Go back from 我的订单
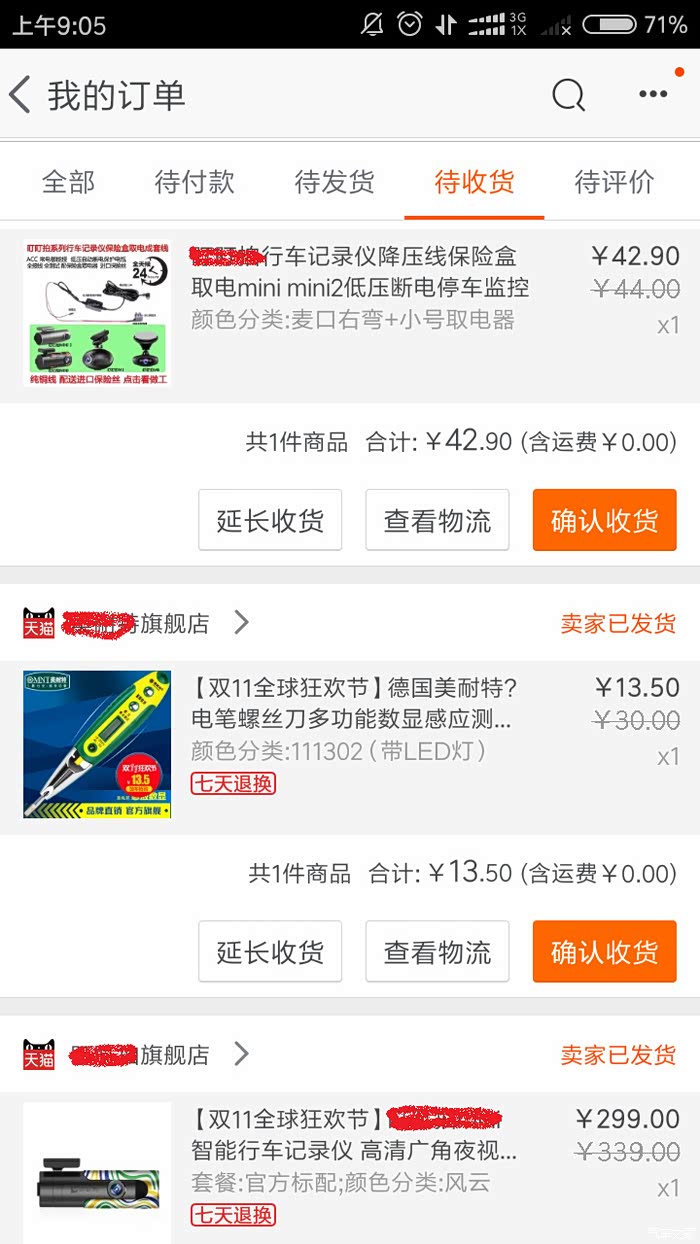 [x=20, y=95]
